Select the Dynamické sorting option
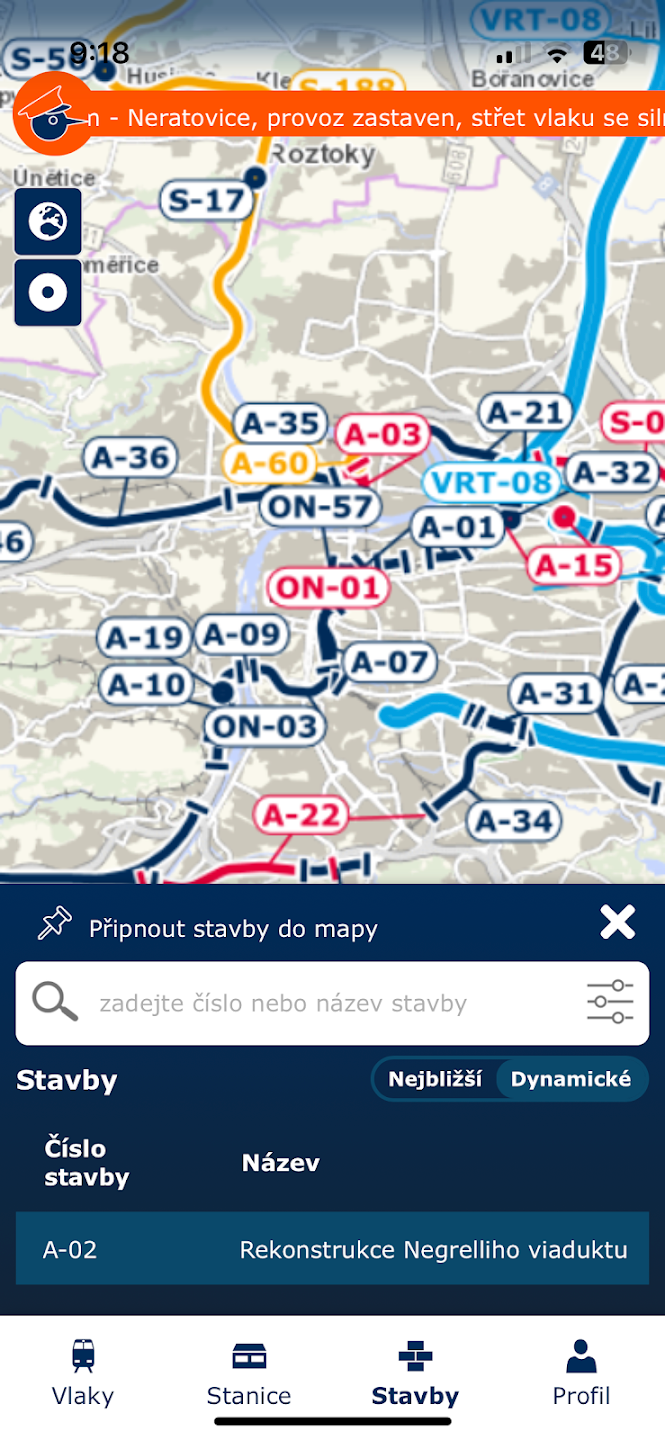 click(x=571, y=1080)
